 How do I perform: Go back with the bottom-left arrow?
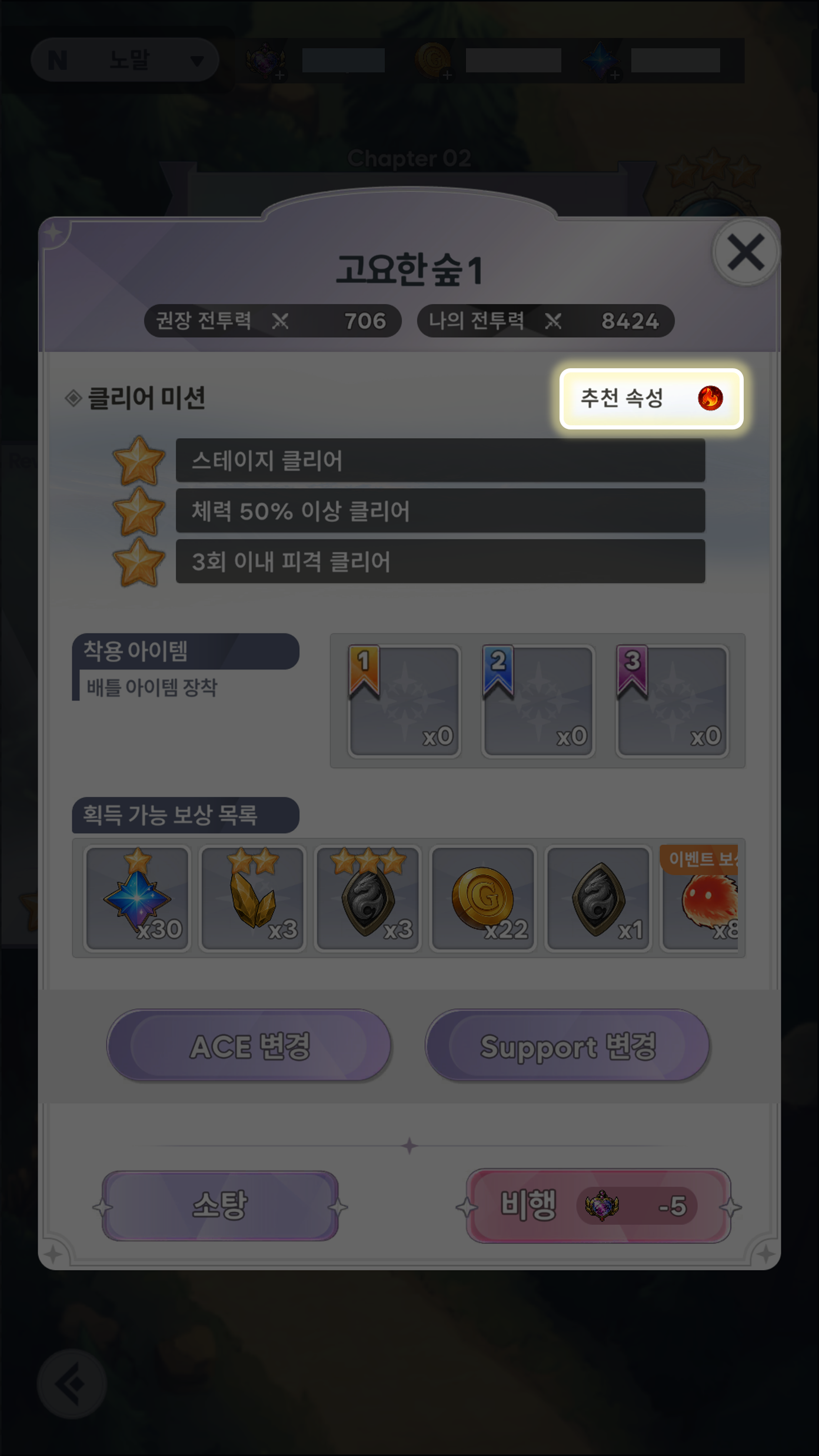[72, 1384]
